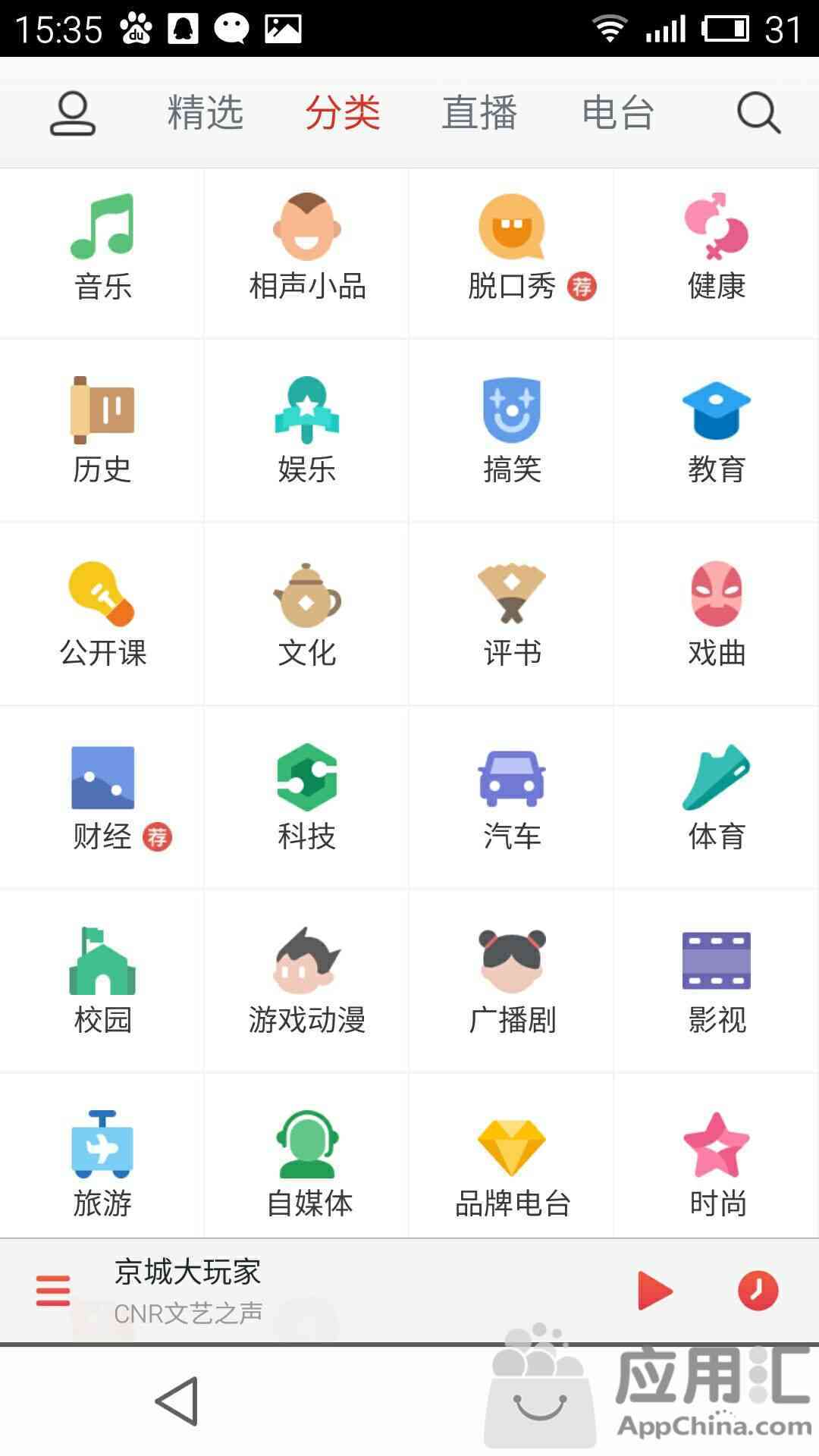Open the 游戏动漫 category
819x1456 pixels.
(307, 981)
